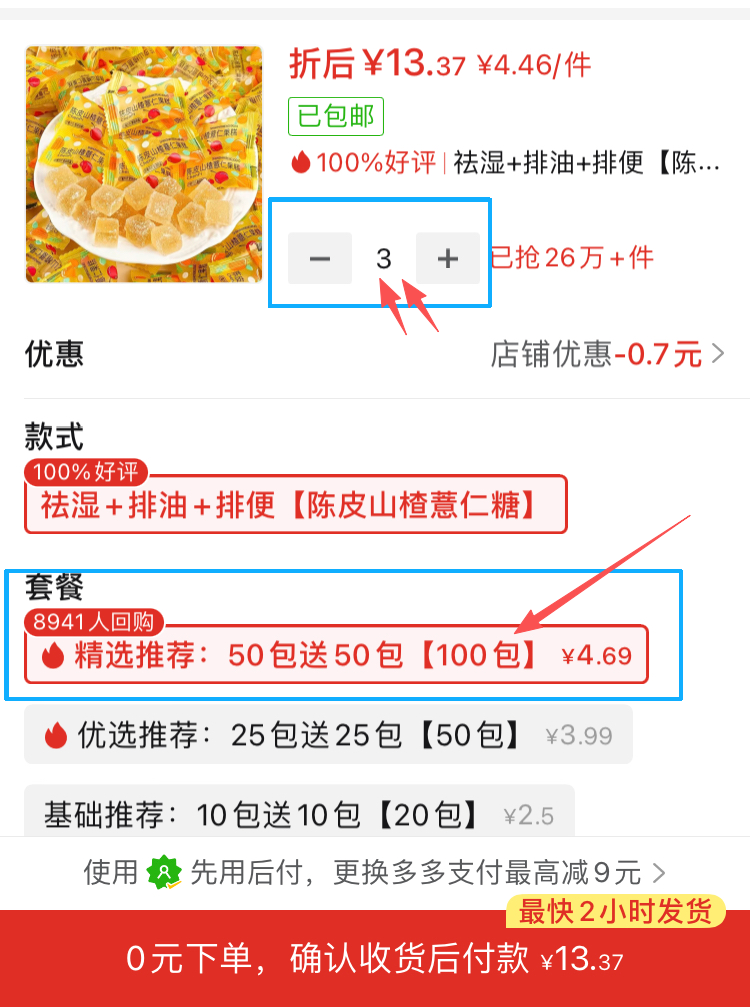Increase quantity with the plus button
The width and height of the screenshot is (750, 1007).
(448, 259)
